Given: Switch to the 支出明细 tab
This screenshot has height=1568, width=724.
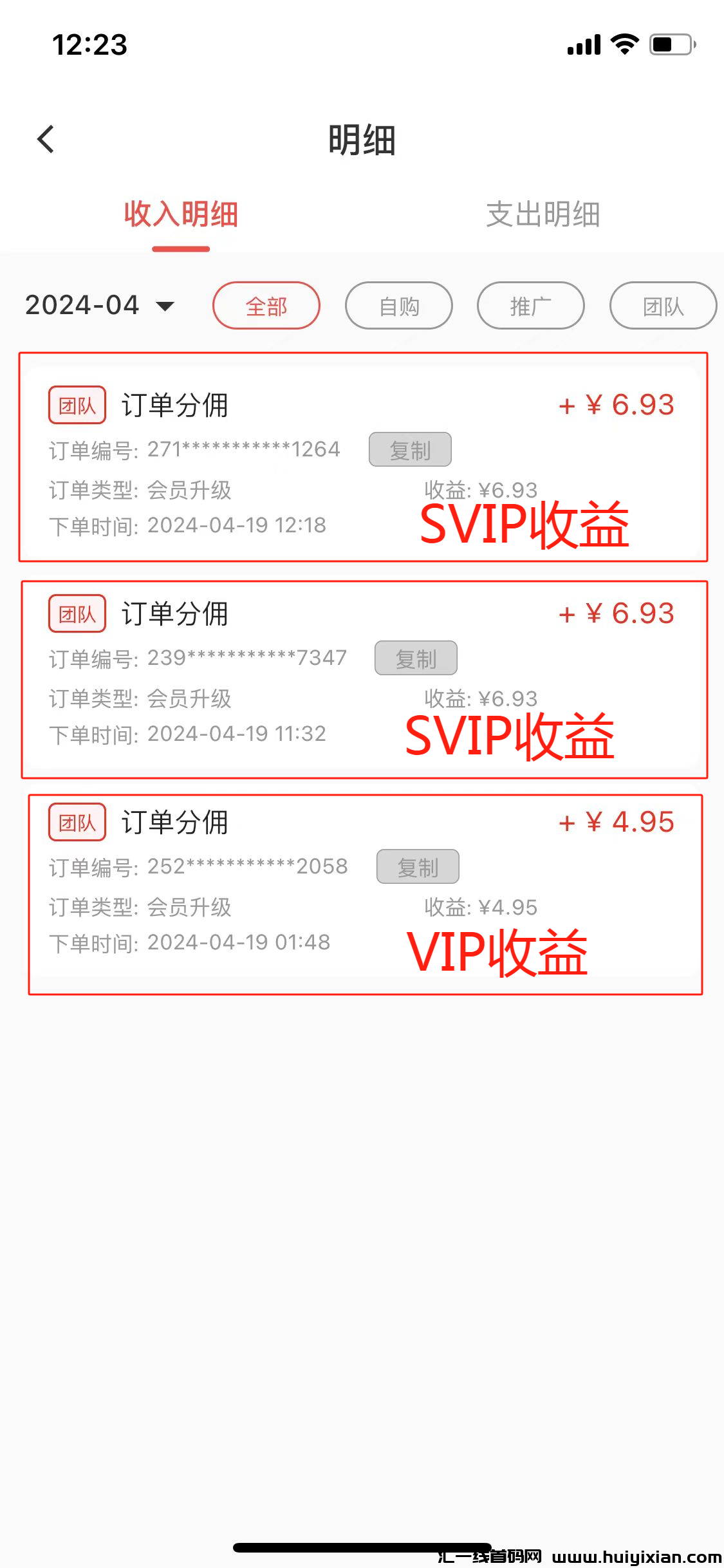Looking at the screenshot, I should (543, 214).
